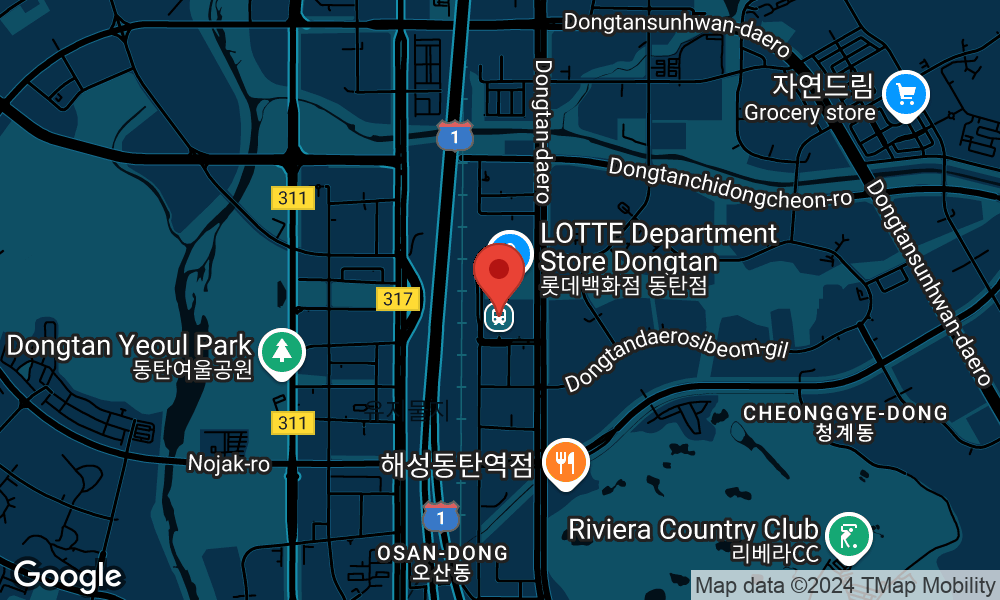Viewport: 1000px width, 600px height.
Task: Select the red location pin marker
Action: coord(499,268)
